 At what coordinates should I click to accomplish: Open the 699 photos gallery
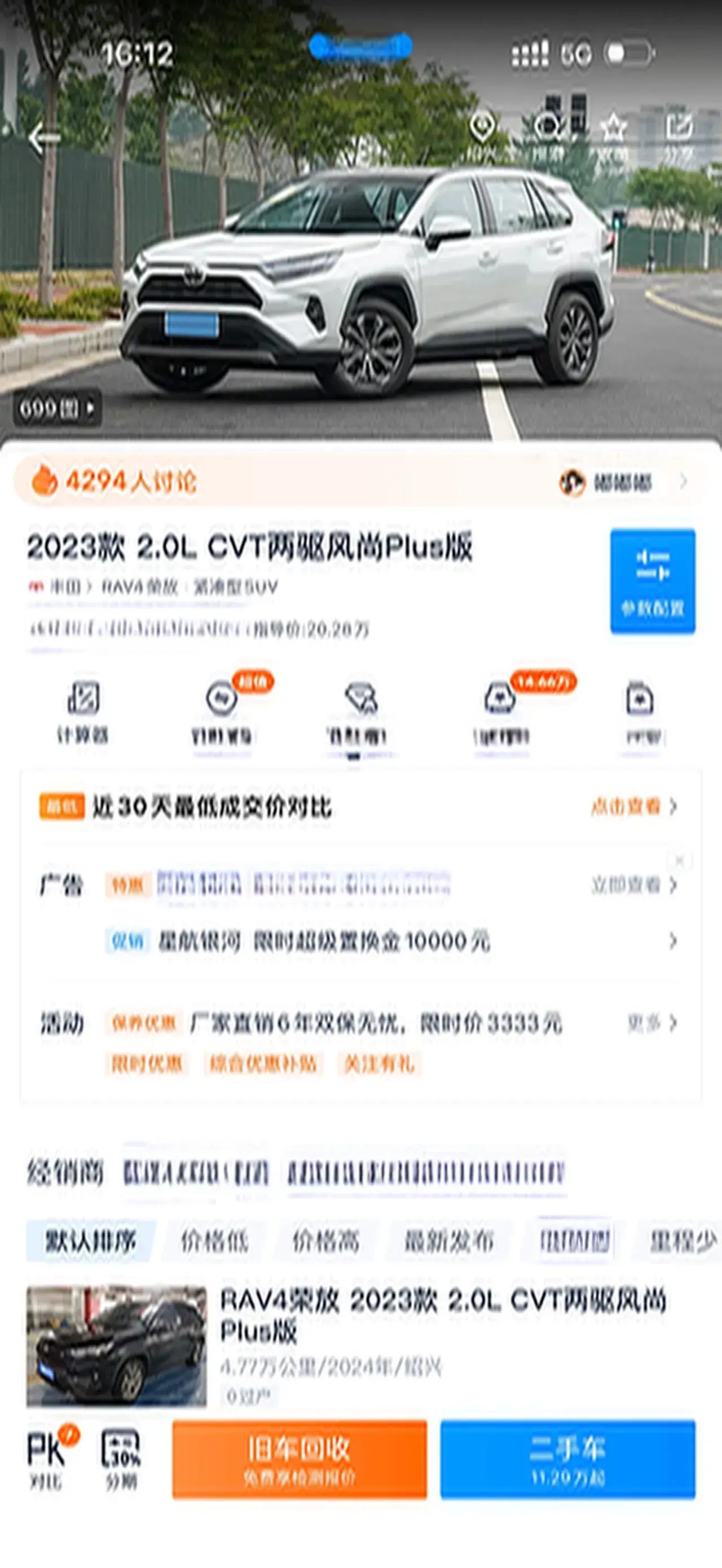pyautogui.click(x=57, y=408)
